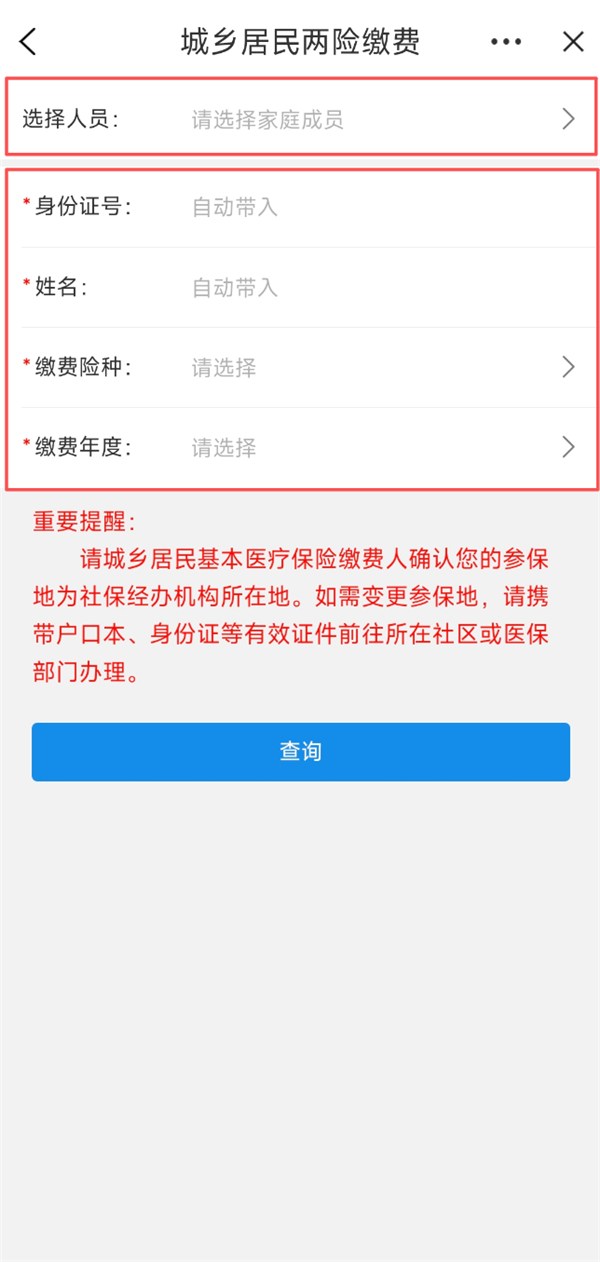Open the three-dot more menu
Viewport: 600px width, 1262px height.
coord(506,42)
